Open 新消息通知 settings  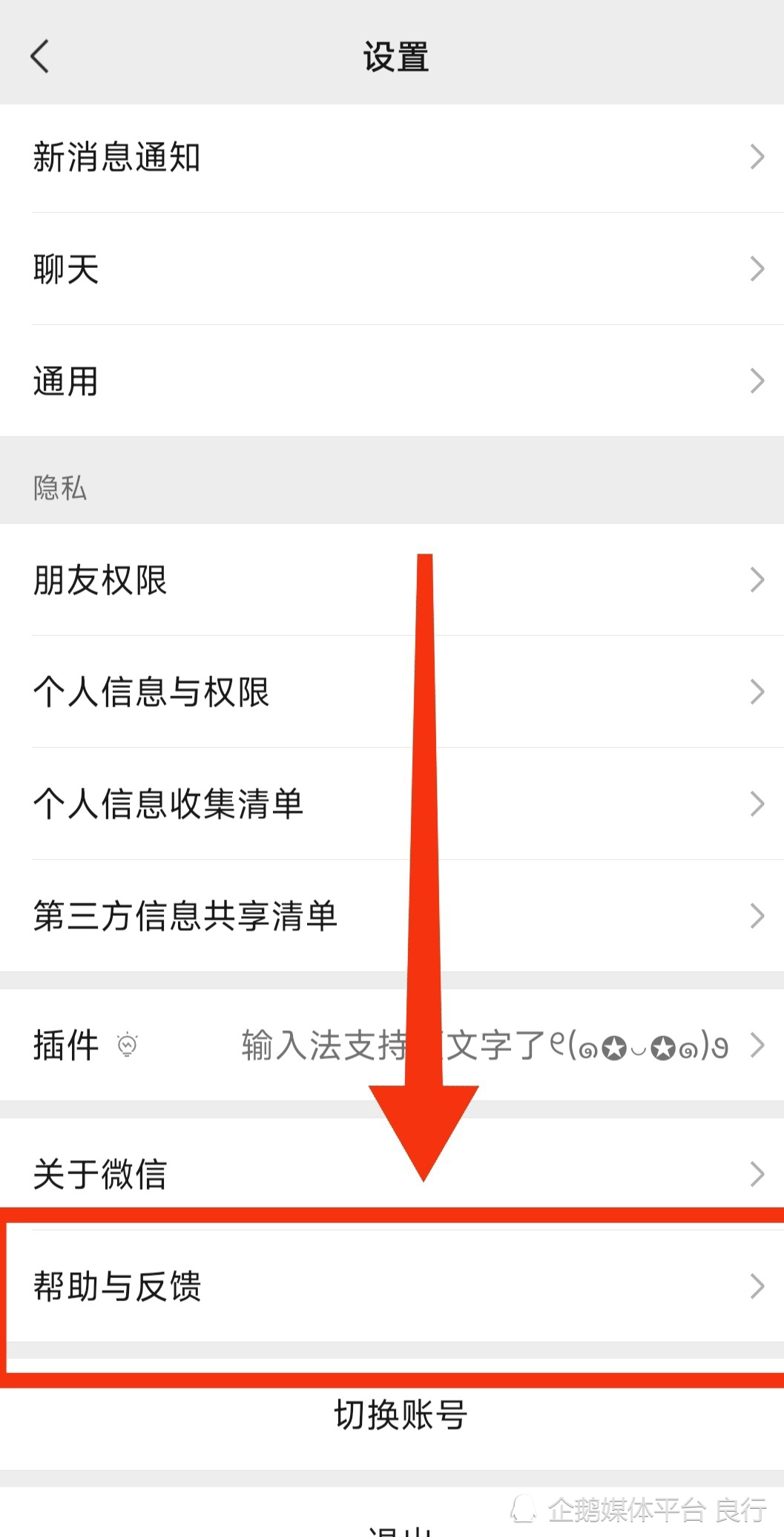pos(392,157)
